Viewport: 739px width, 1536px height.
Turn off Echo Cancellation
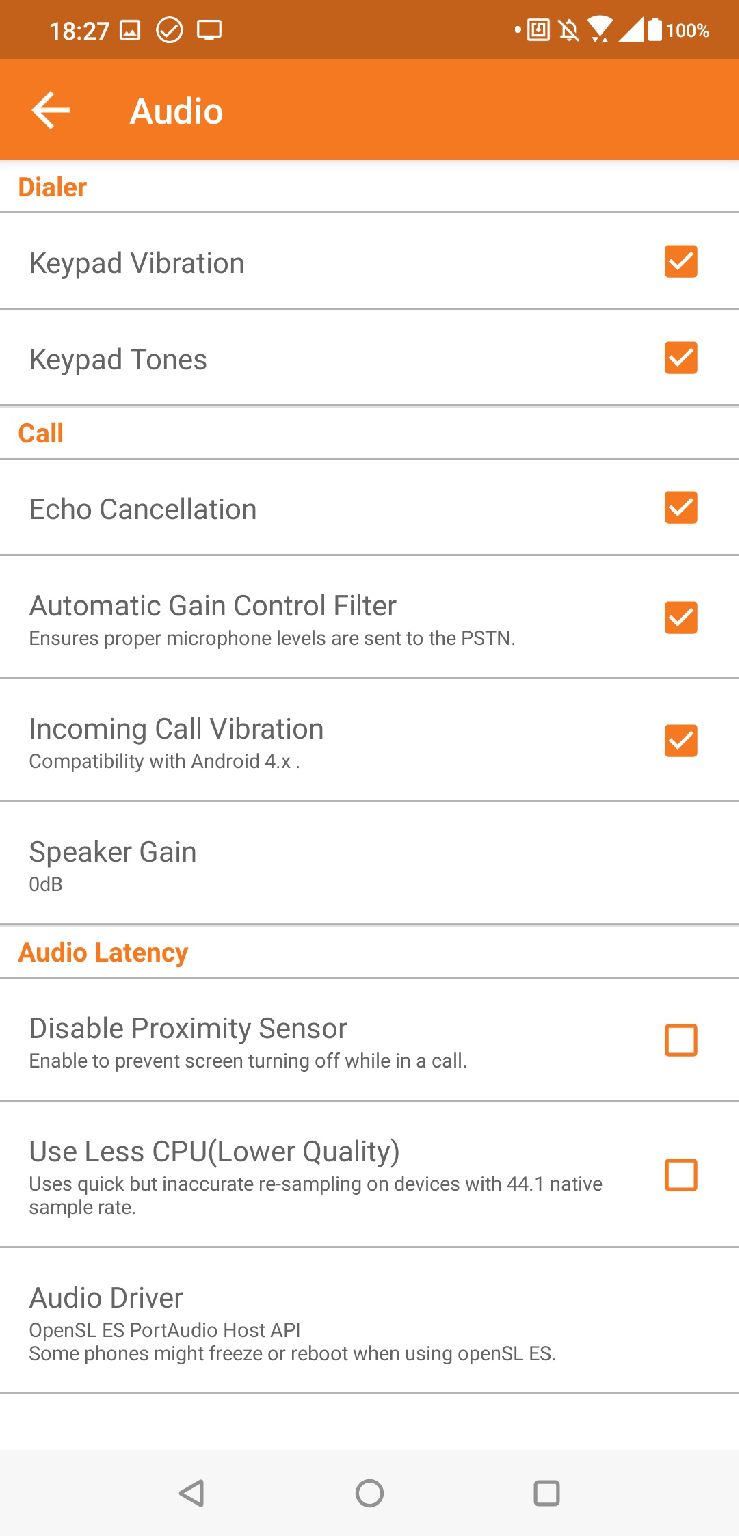click(x=681, y=508)
